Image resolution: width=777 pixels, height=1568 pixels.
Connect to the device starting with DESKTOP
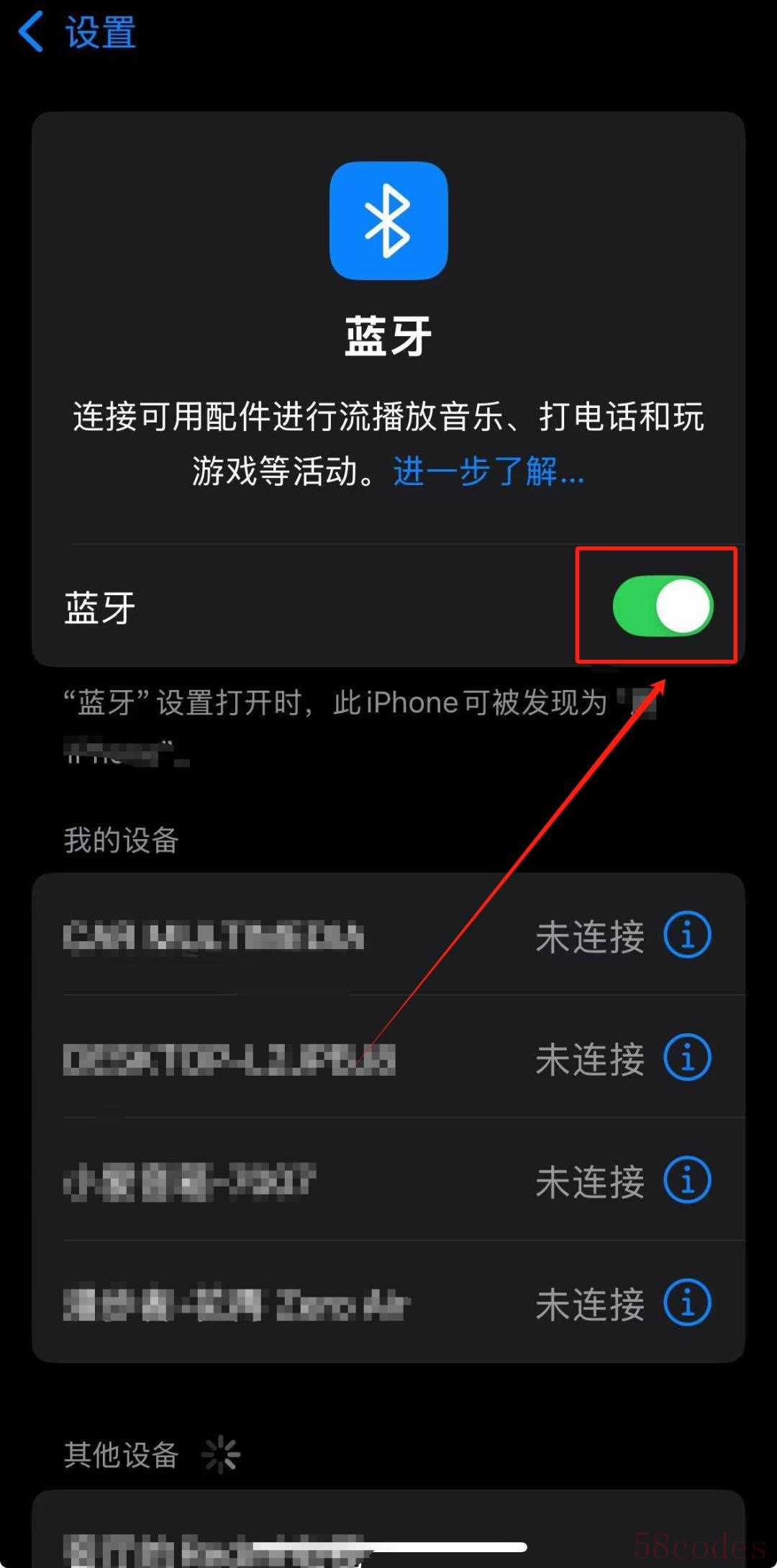[x=288, y=1059]
